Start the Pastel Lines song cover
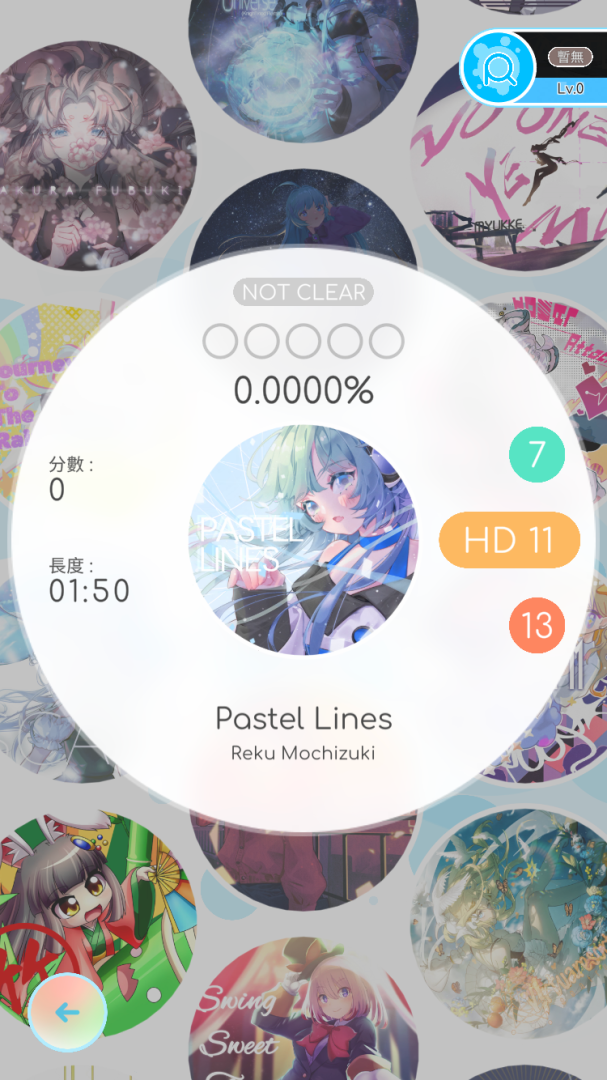The width and height of the screenshot is (607, 1080). [304, 540]
